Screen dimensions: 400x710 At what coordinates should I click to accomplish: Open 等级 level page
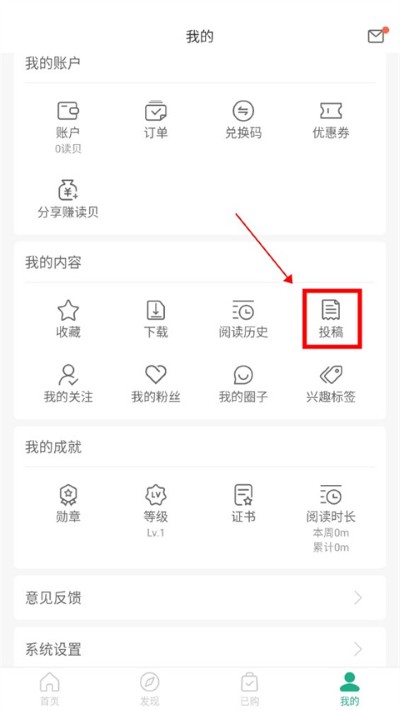pyautogui.click(x=156, y=510)
